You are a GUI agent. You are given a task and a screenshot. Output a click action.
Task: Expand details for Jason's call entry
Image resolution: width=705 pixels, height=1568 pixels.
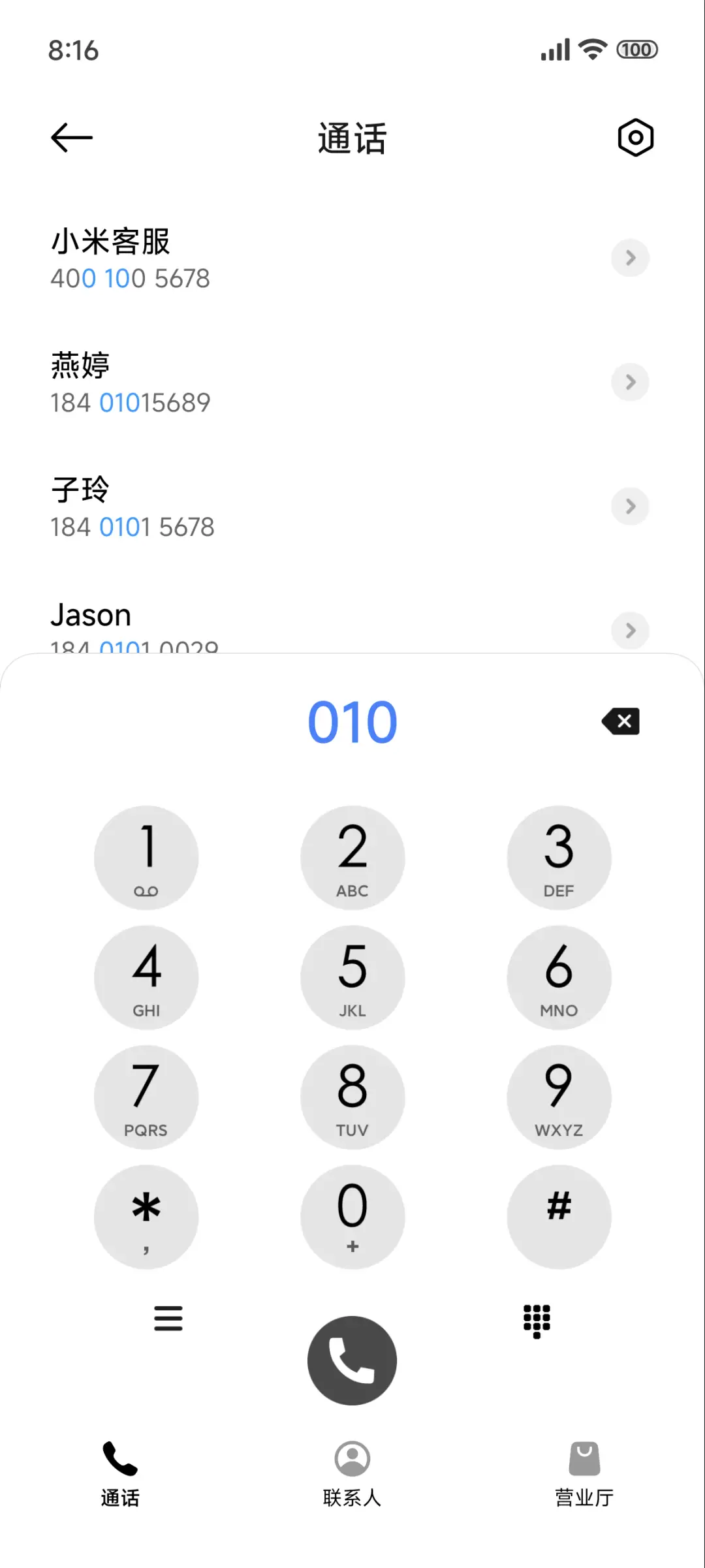pos(630,631)
